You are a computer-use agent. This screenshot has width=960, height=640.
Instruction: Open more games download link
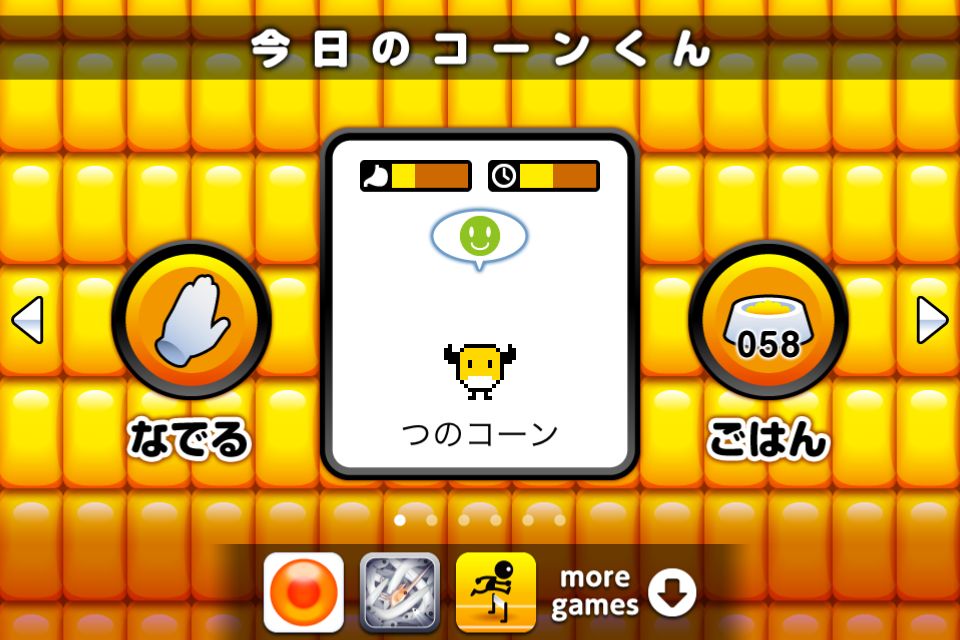(622, 592)
